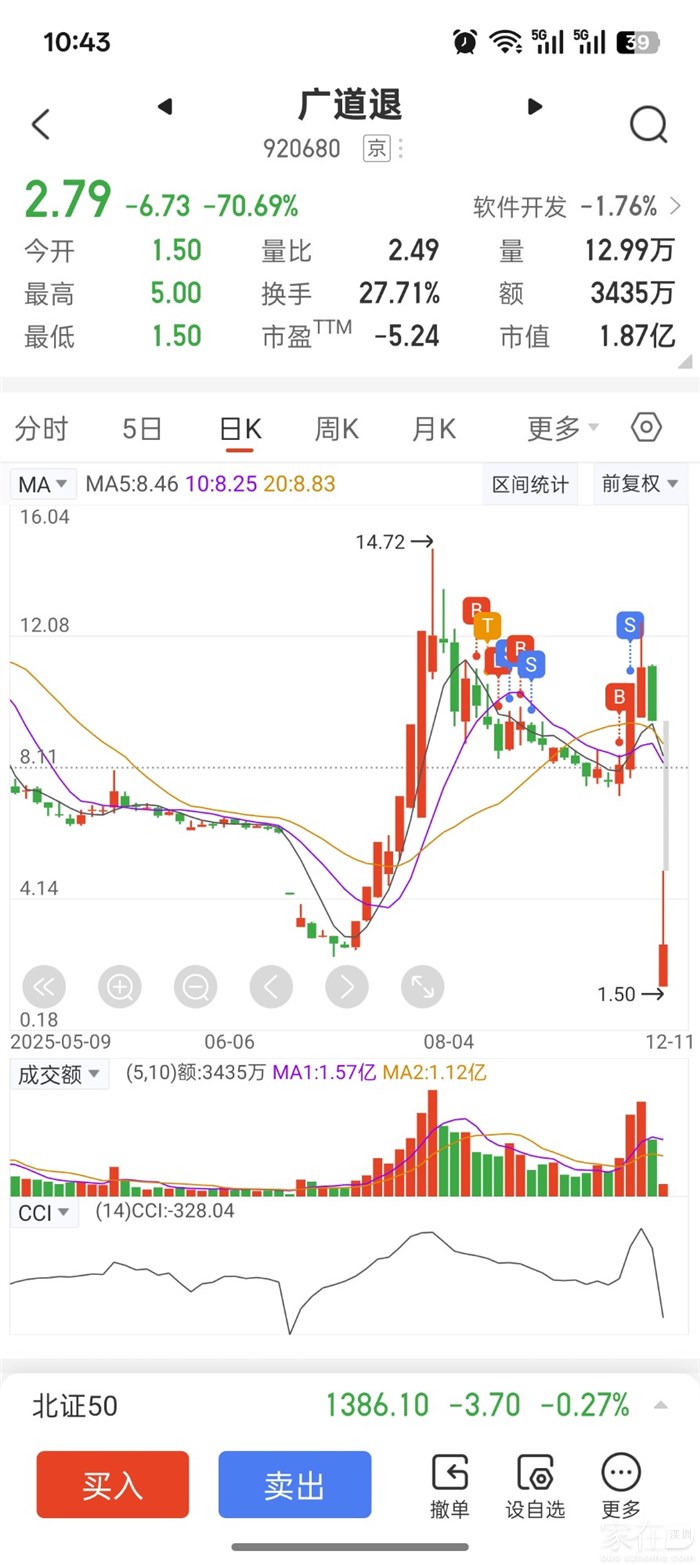Select the 周K chart tab
Viewport: 700px width, 1565px height.
[x=337, y=429]
